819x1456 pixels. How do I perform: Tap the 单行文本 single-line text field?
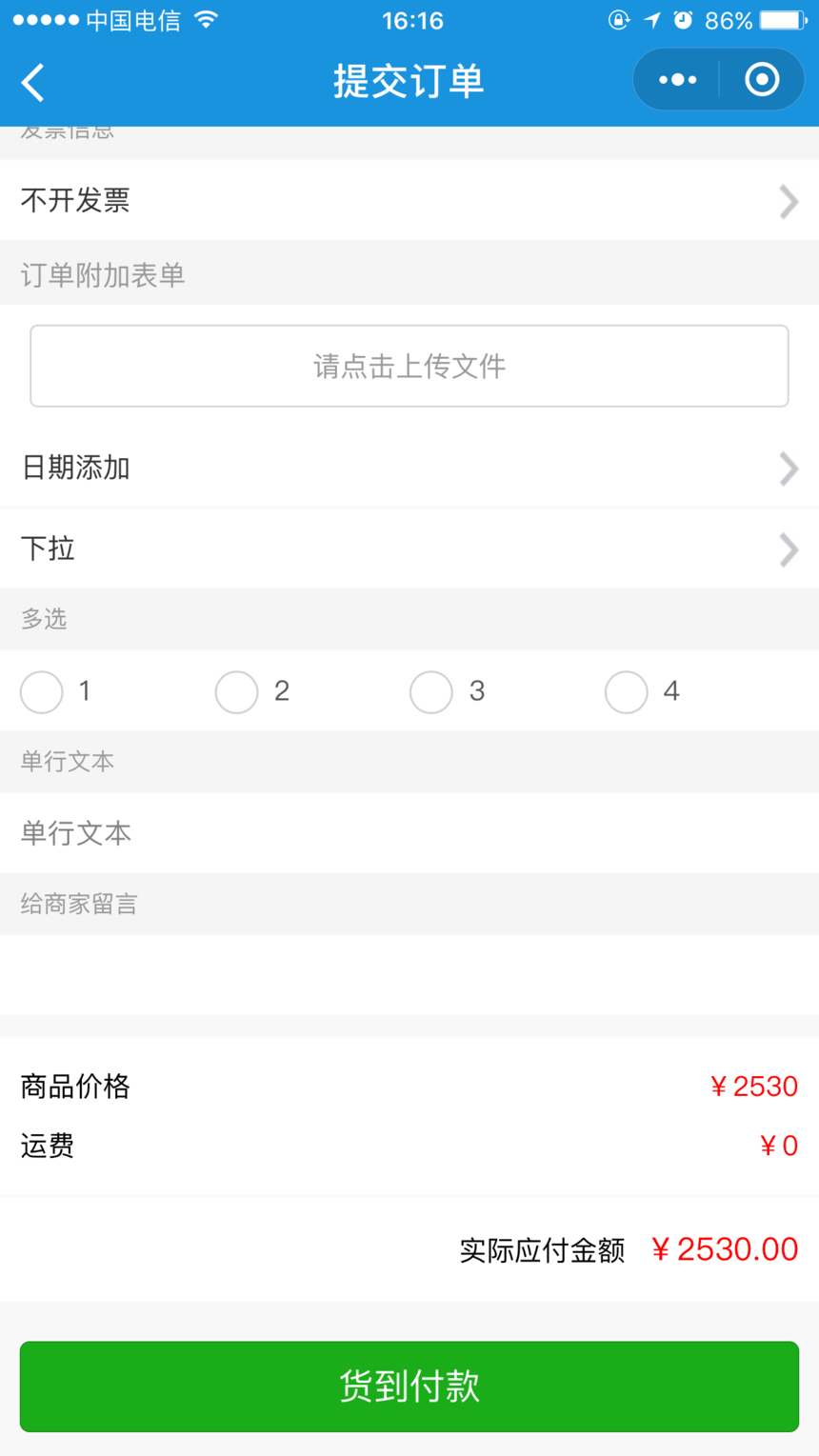pos(409,832)
